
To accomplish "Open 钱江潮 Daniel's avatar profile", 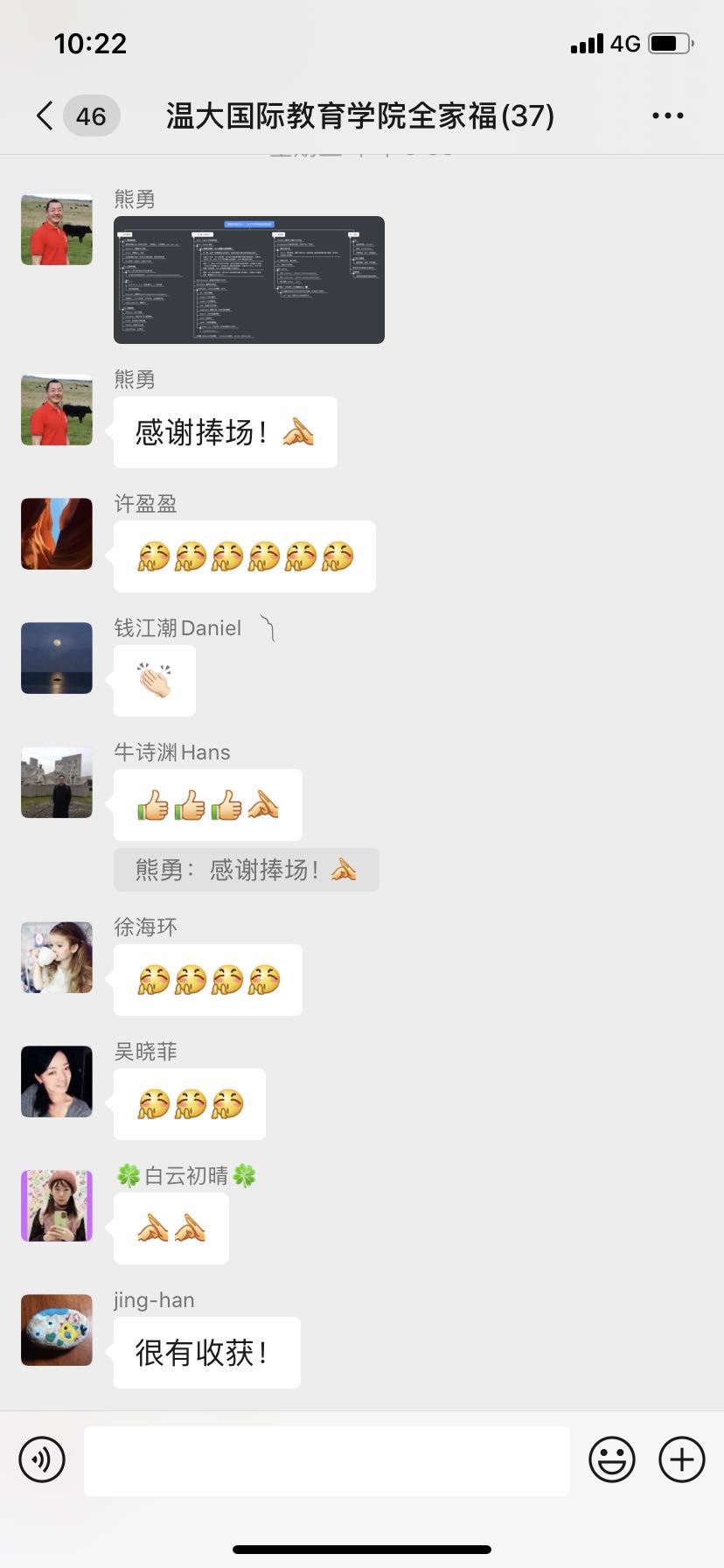I will [57, 658].
